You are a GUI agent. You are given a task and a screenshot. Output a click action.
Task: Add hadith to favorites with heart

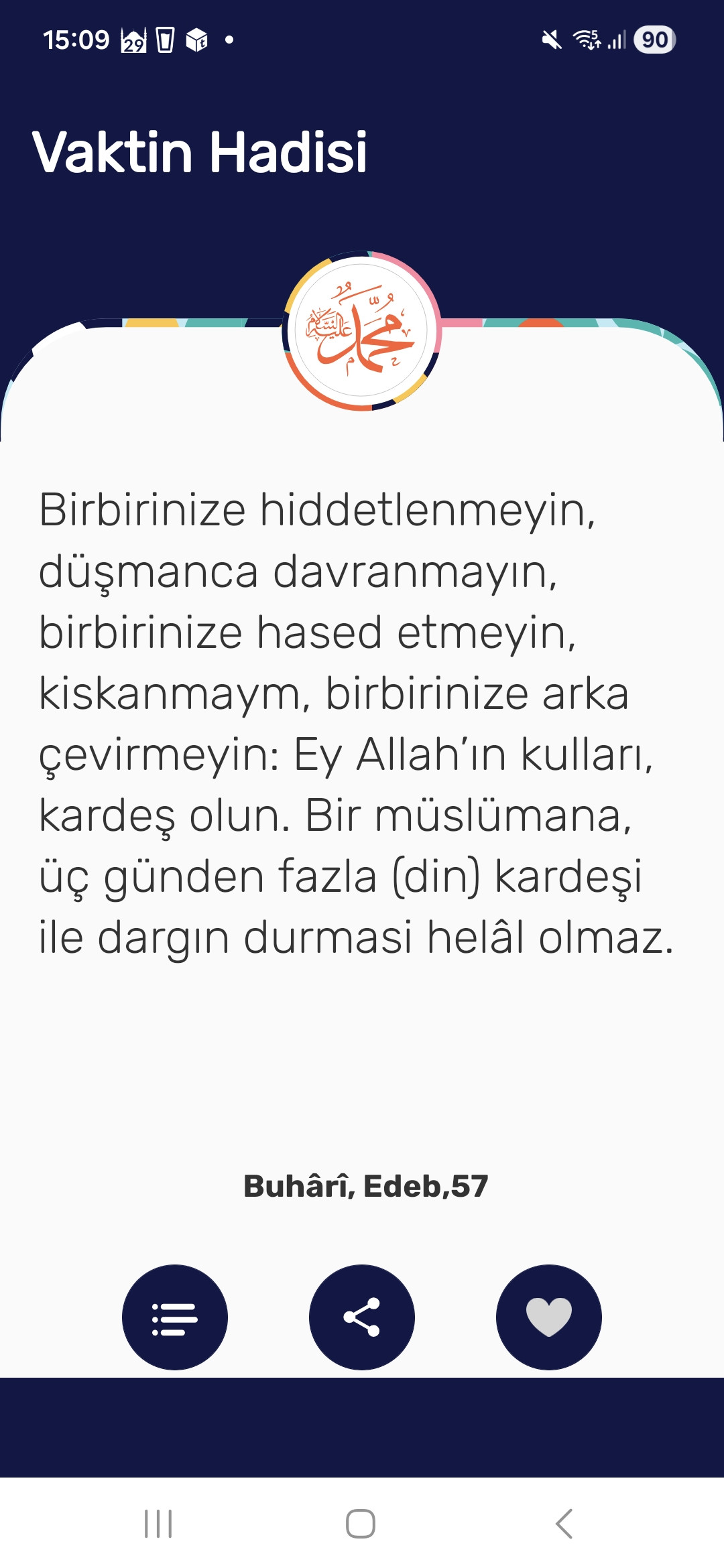click(x=548, y=1317)
